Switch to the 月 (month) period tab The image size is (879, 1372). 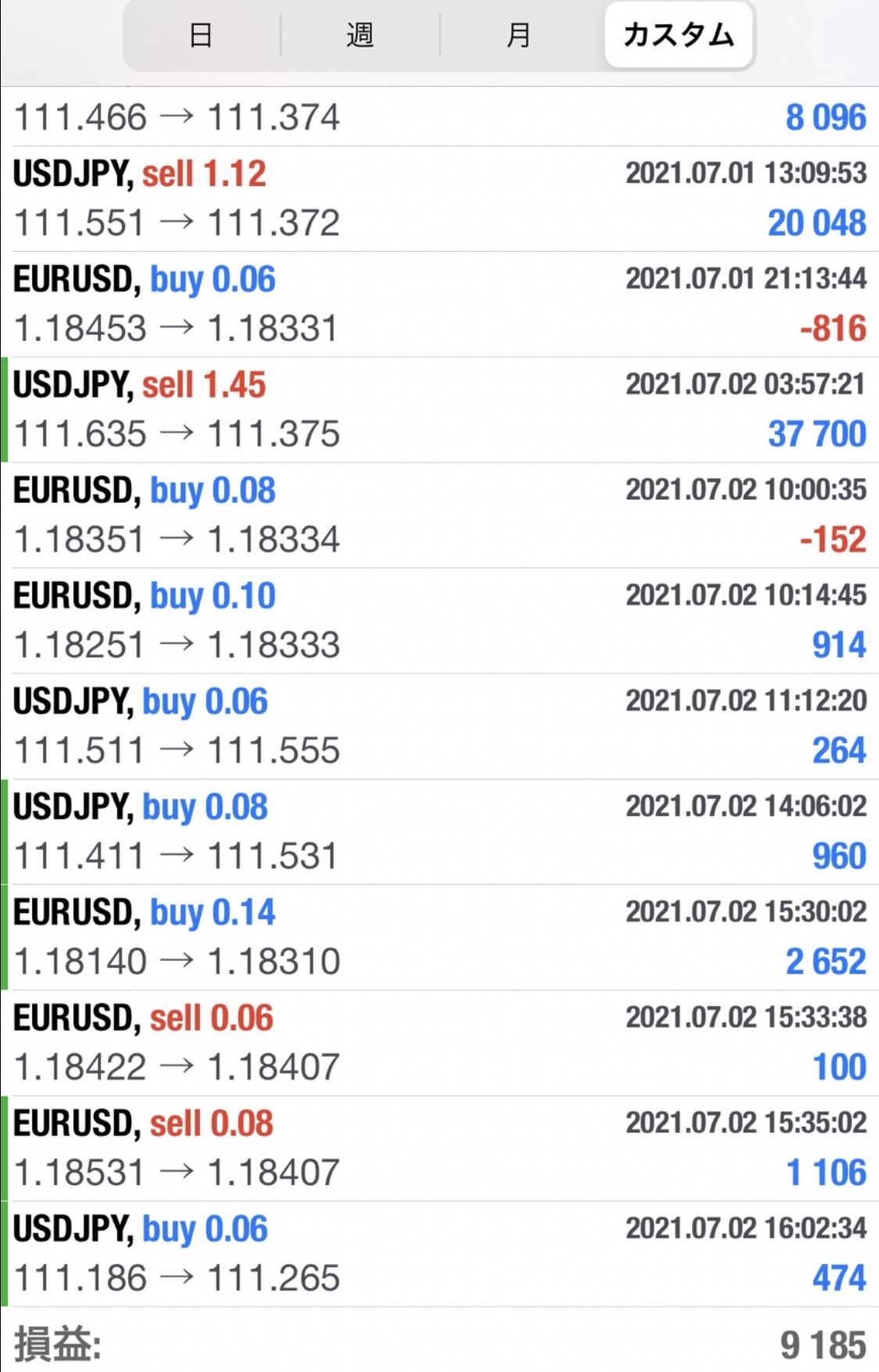(x=519, y=35)
